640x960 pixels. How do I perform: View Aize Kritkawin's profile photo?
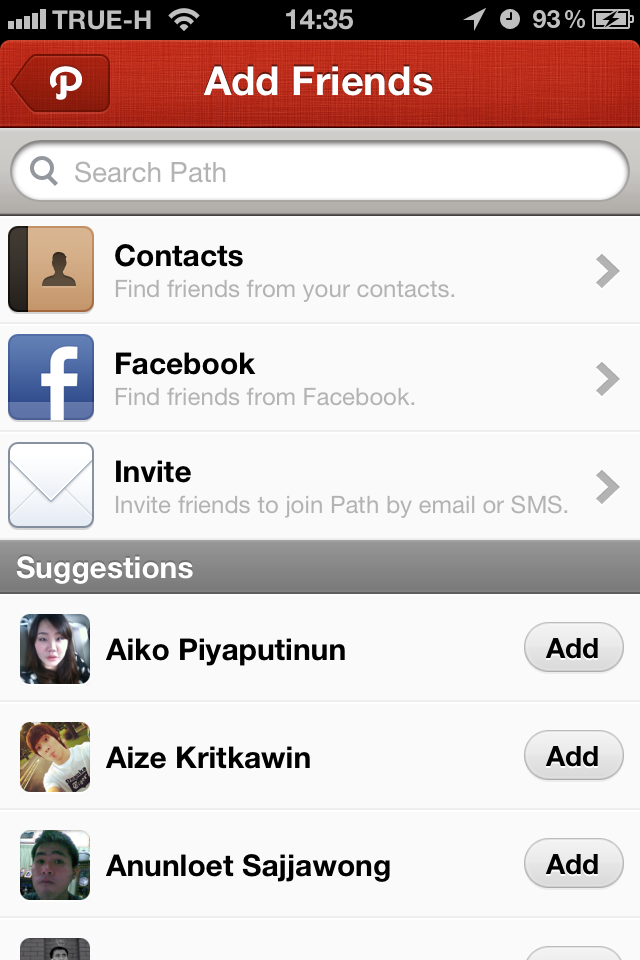click(55, 757)
